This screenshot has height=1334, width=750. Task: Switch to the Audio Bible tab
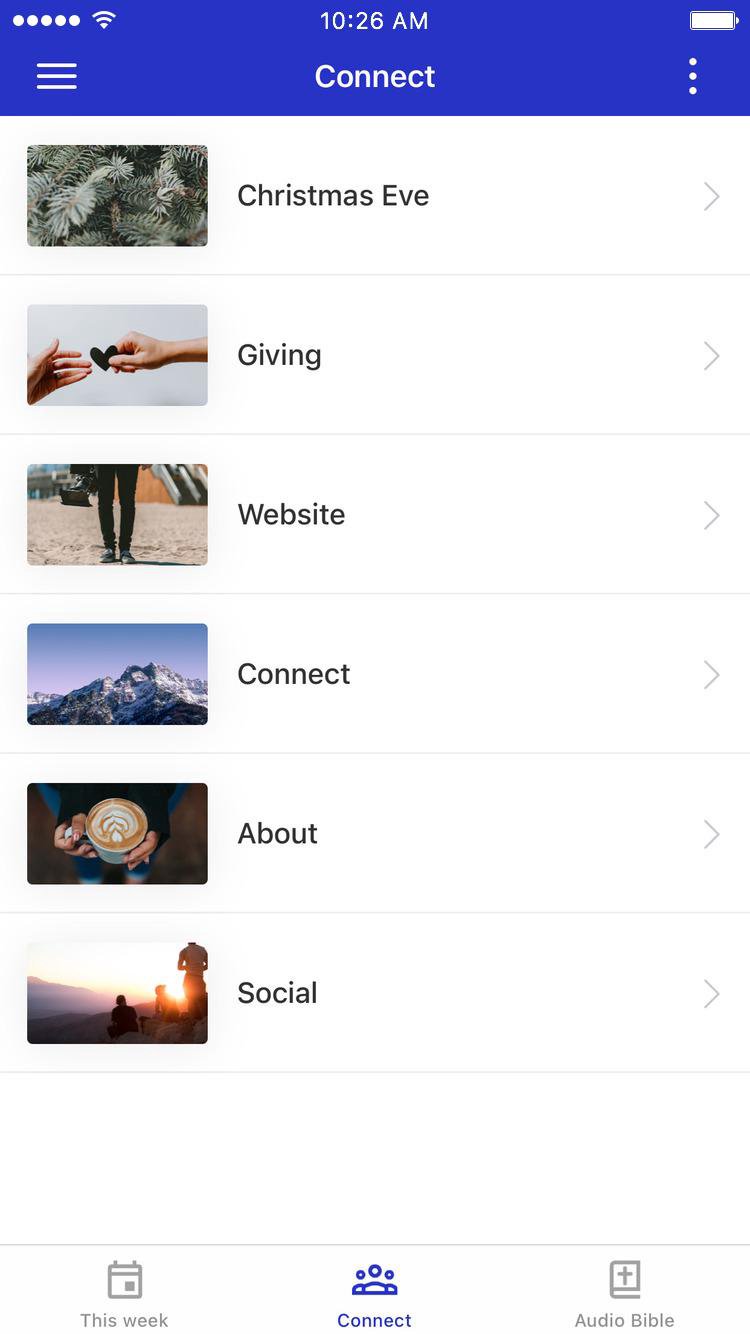(x=624, y=1294)
